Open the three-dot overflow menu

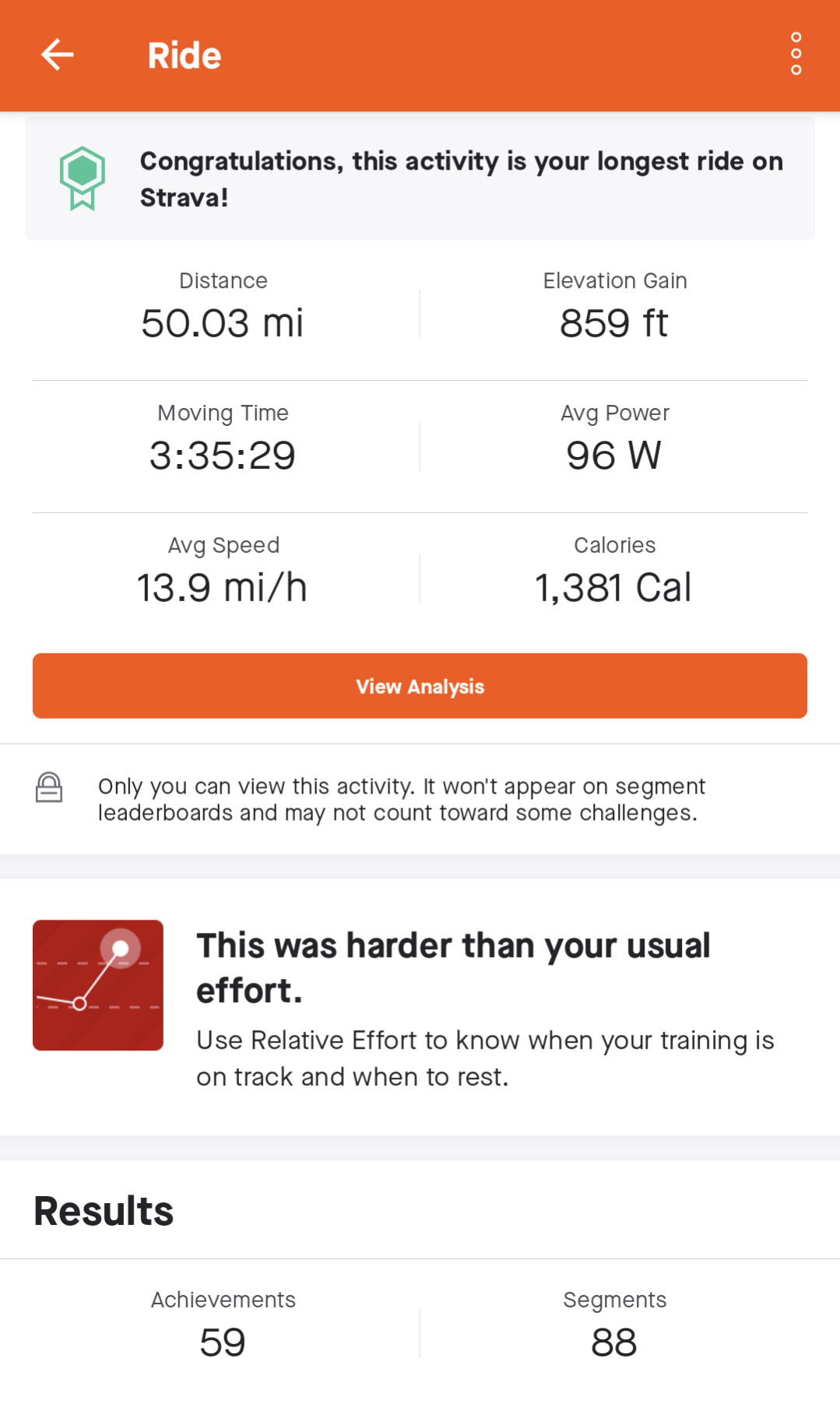click(796, 55)
